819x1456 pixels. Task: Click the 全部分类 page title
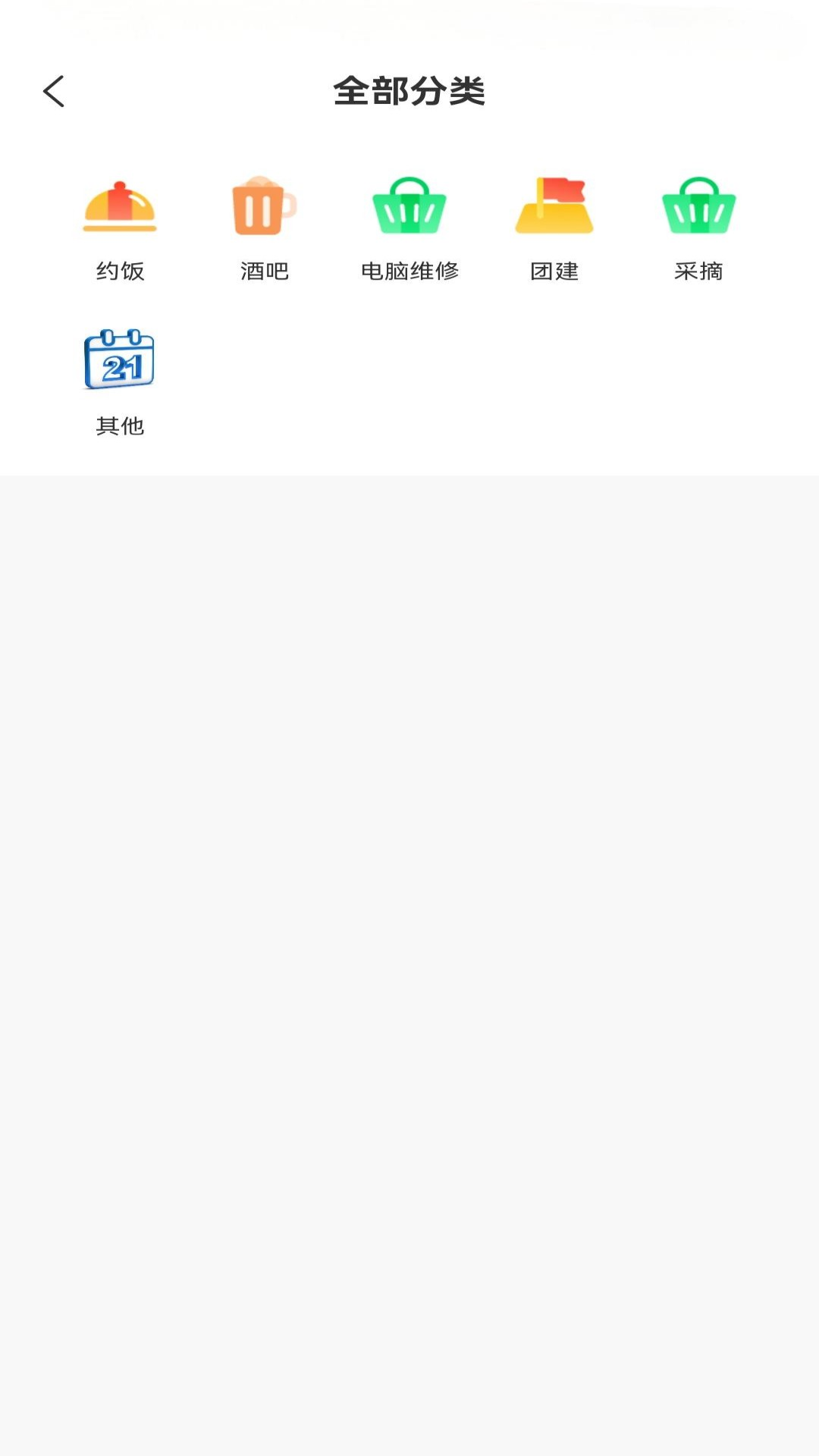pos(409,90)
